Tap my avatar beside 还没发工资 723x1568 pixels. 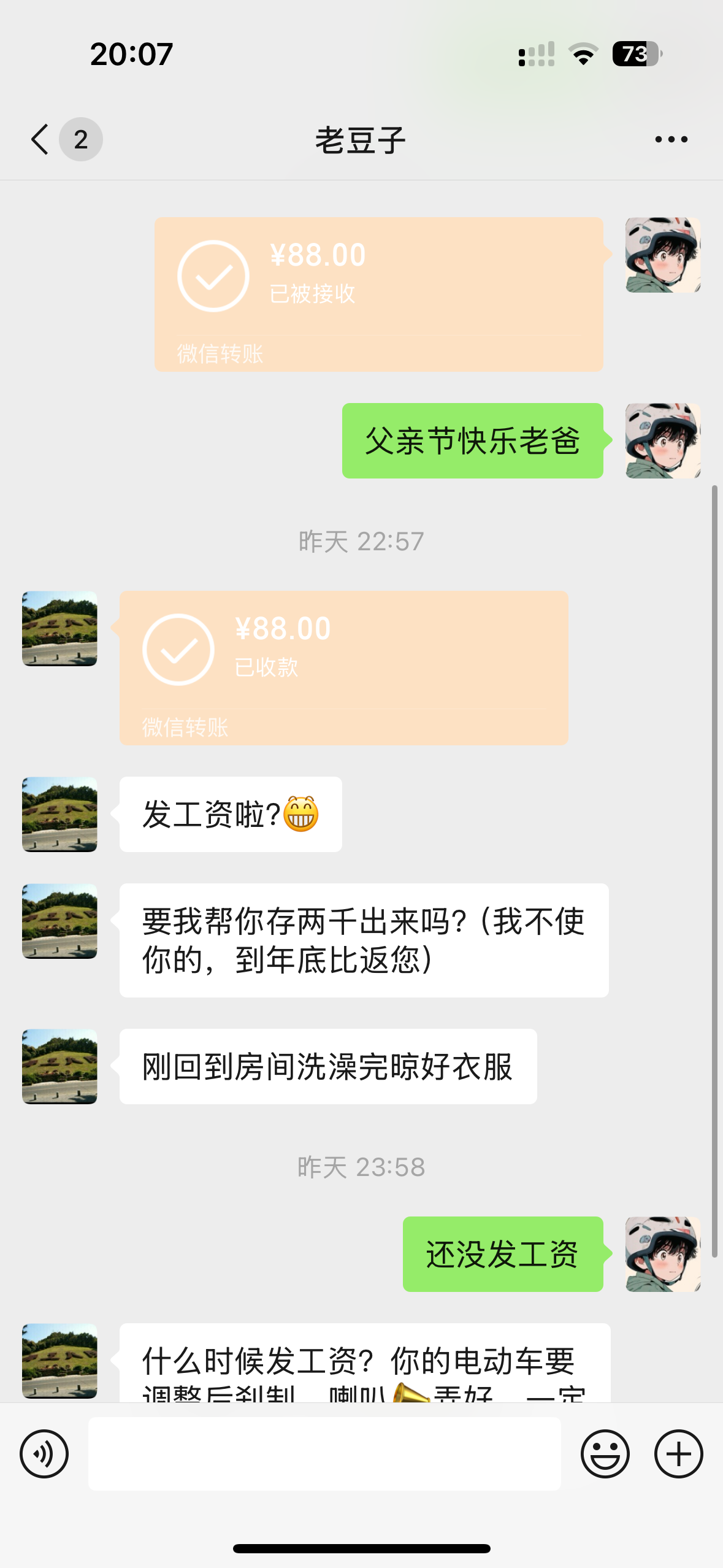pos(663,1254)
